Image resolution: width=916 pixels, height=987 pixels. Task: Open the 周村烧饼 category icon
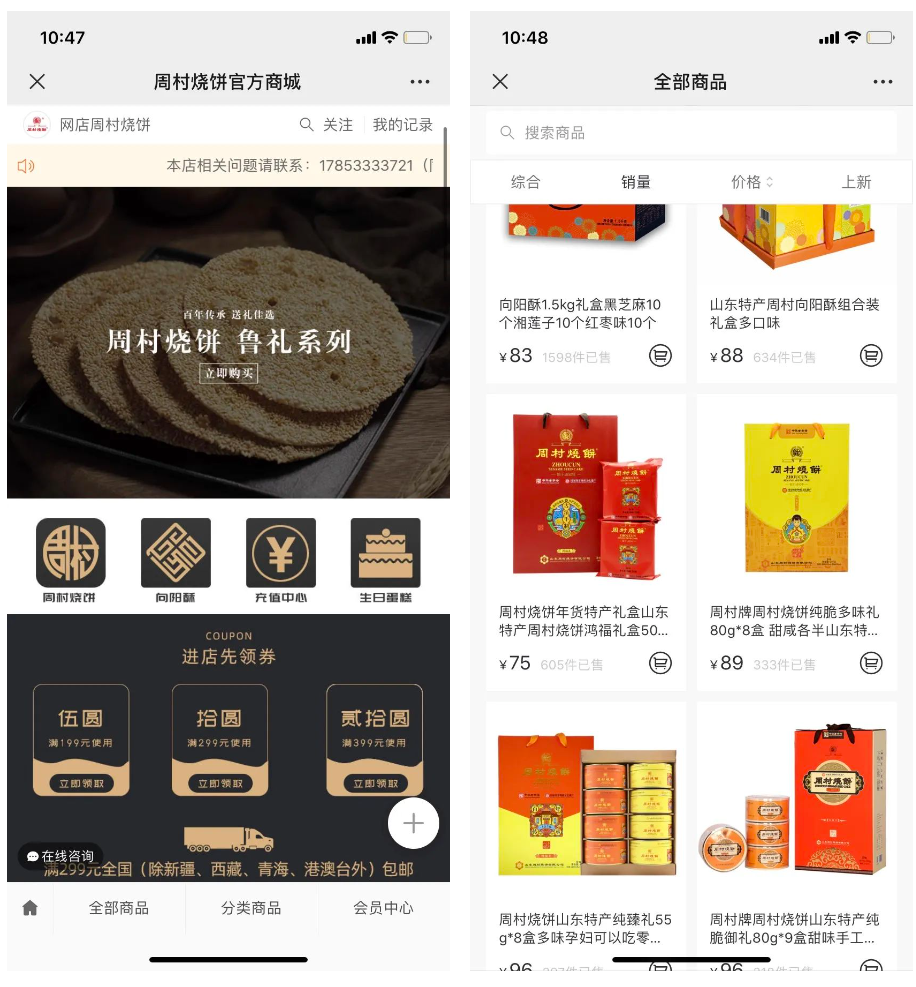pyautogui.click(x=70, y=560)
